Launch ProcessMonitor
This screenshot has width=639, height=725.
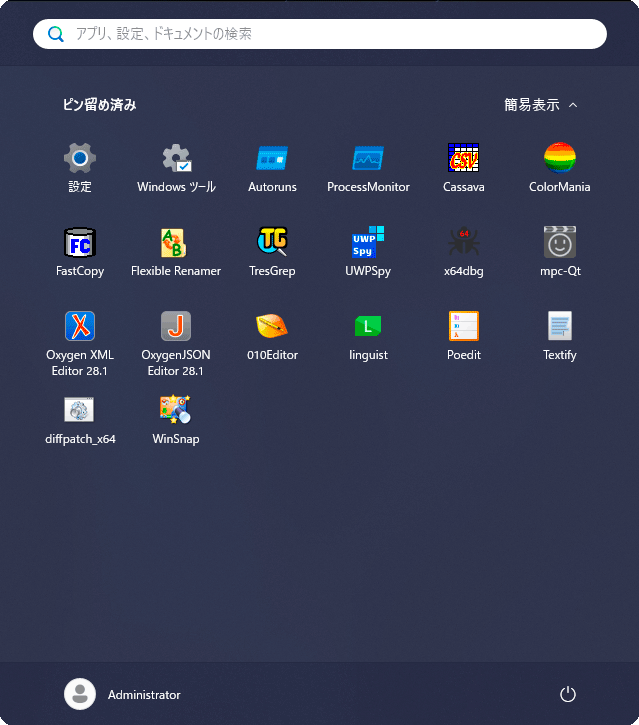coord(368,168)
